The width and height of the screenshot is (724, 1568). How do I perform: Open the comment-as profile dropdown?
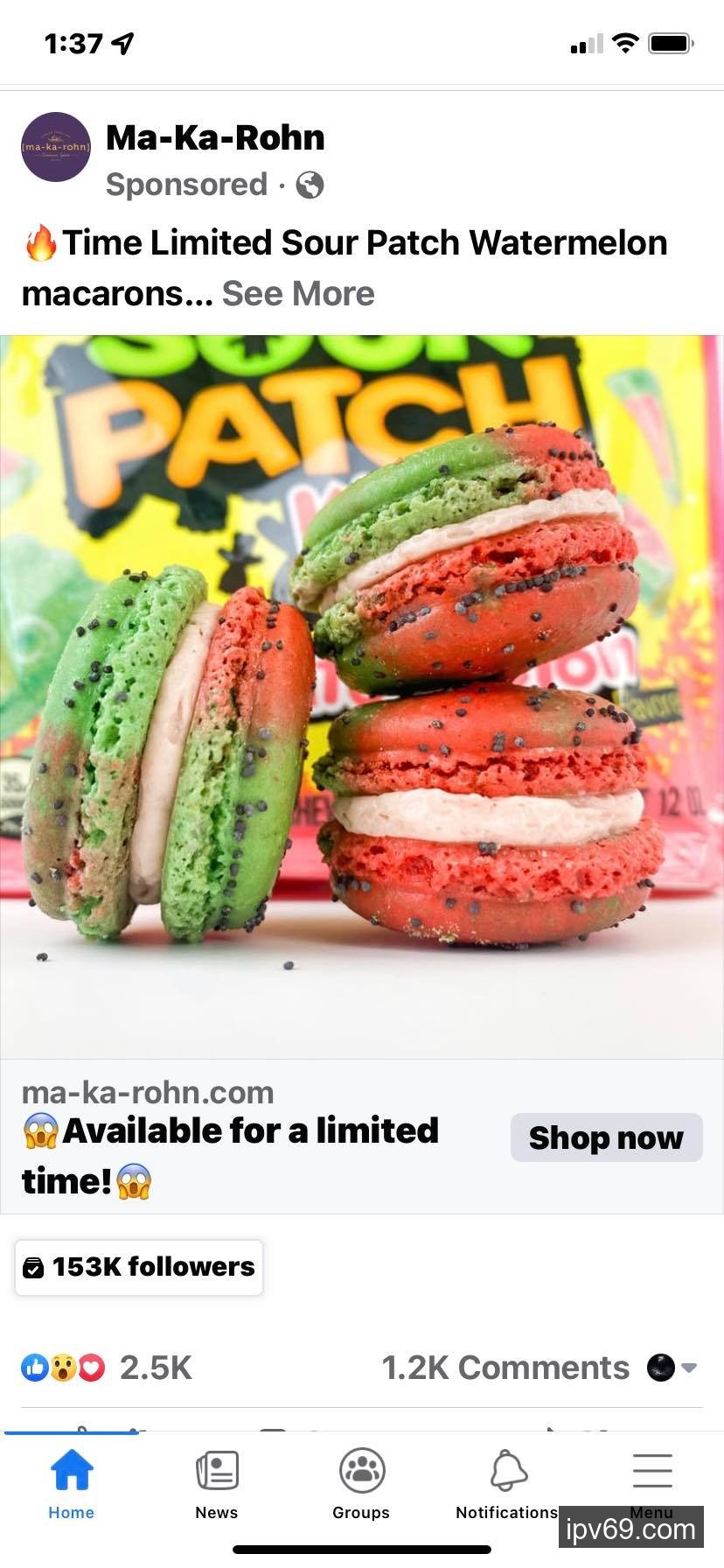tap(672, 1368)
